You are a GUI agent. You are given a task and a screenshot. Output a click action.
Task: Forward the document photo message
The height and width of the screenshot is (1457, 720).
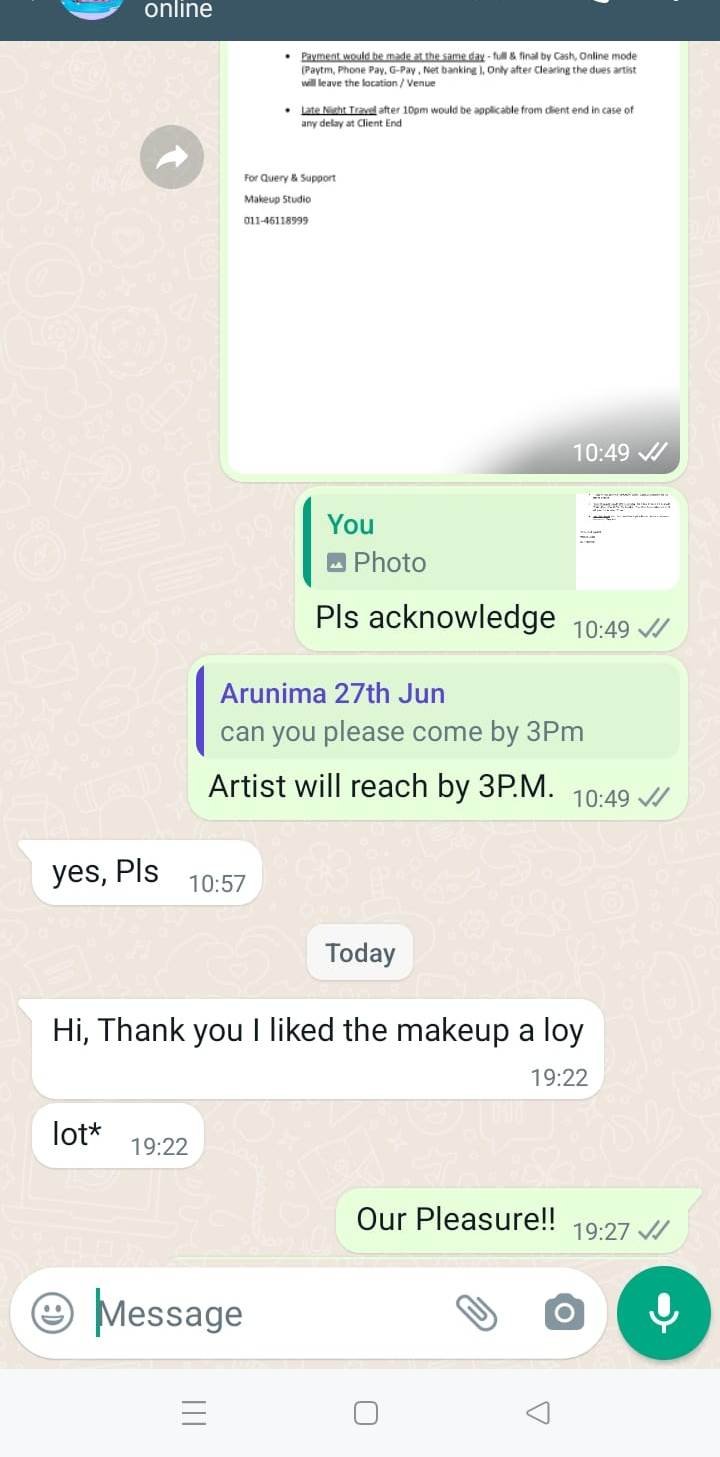[x=172, y=157]
